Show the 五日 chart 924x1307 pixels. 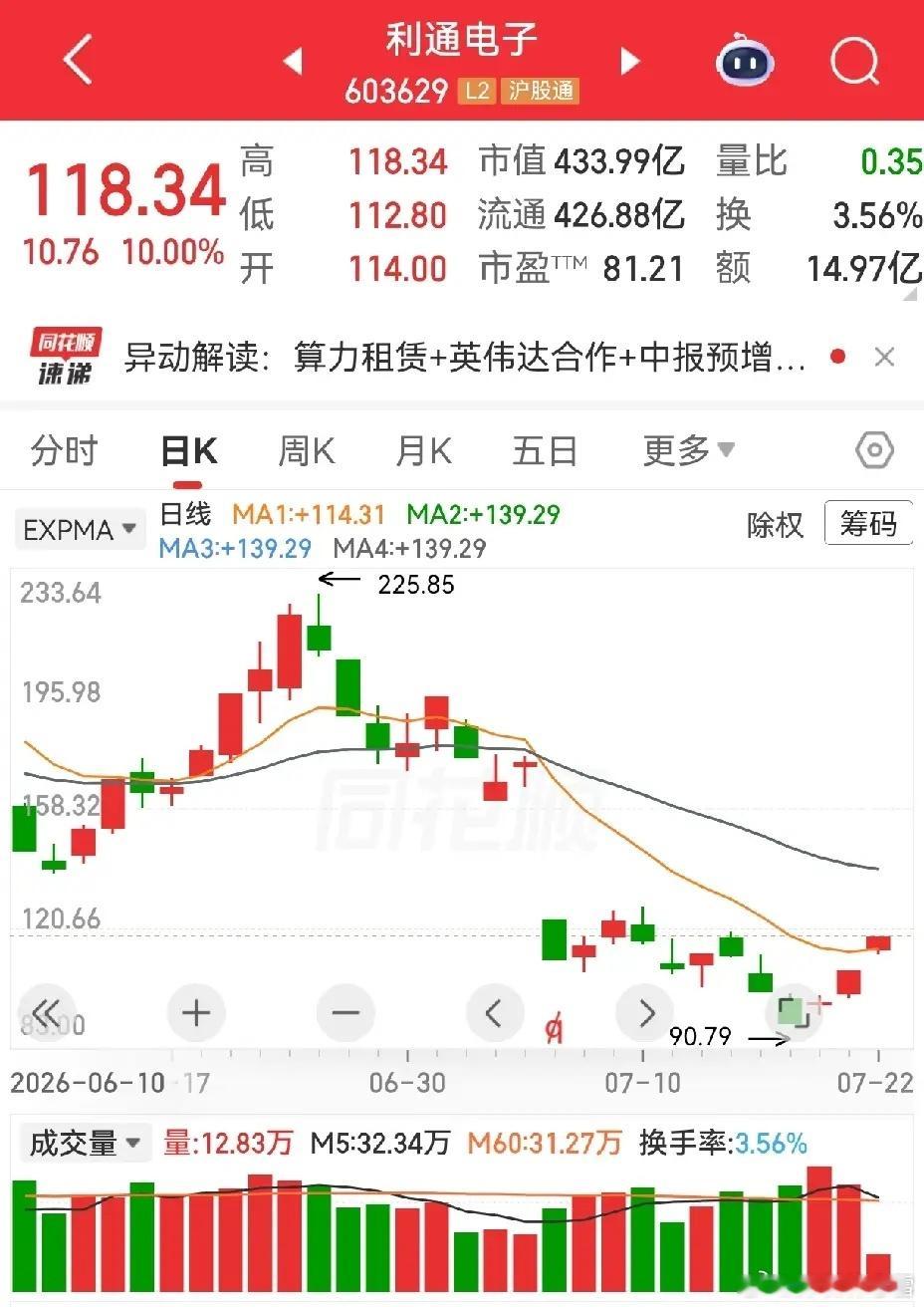pyautogui.click(x=545, y=451)
